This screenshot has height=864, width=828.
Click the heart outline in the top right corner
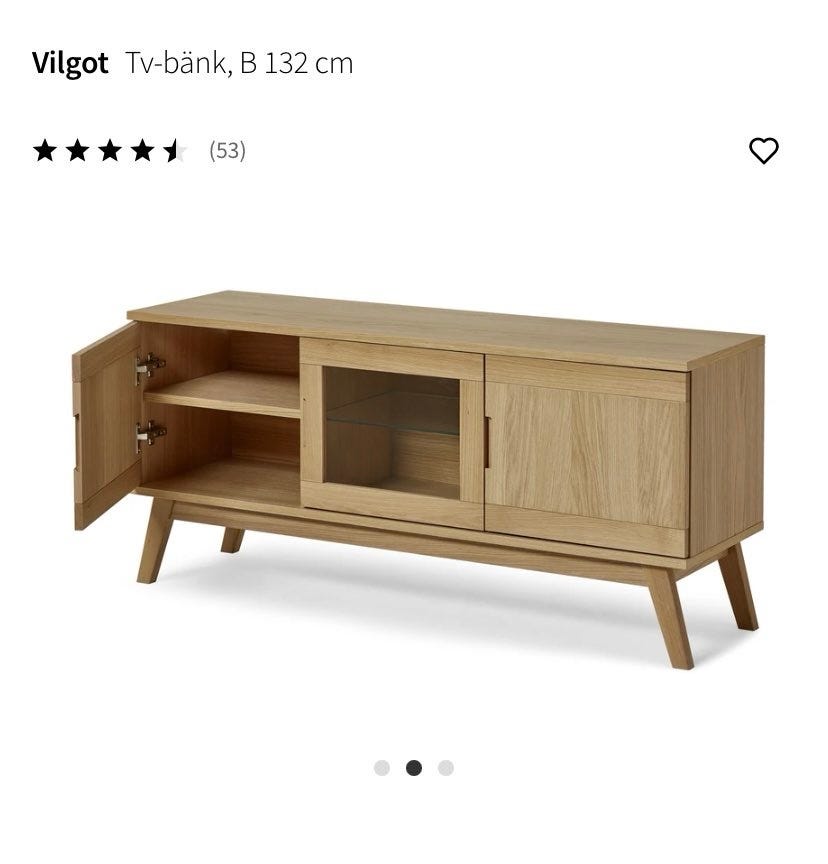coord(766,151)
